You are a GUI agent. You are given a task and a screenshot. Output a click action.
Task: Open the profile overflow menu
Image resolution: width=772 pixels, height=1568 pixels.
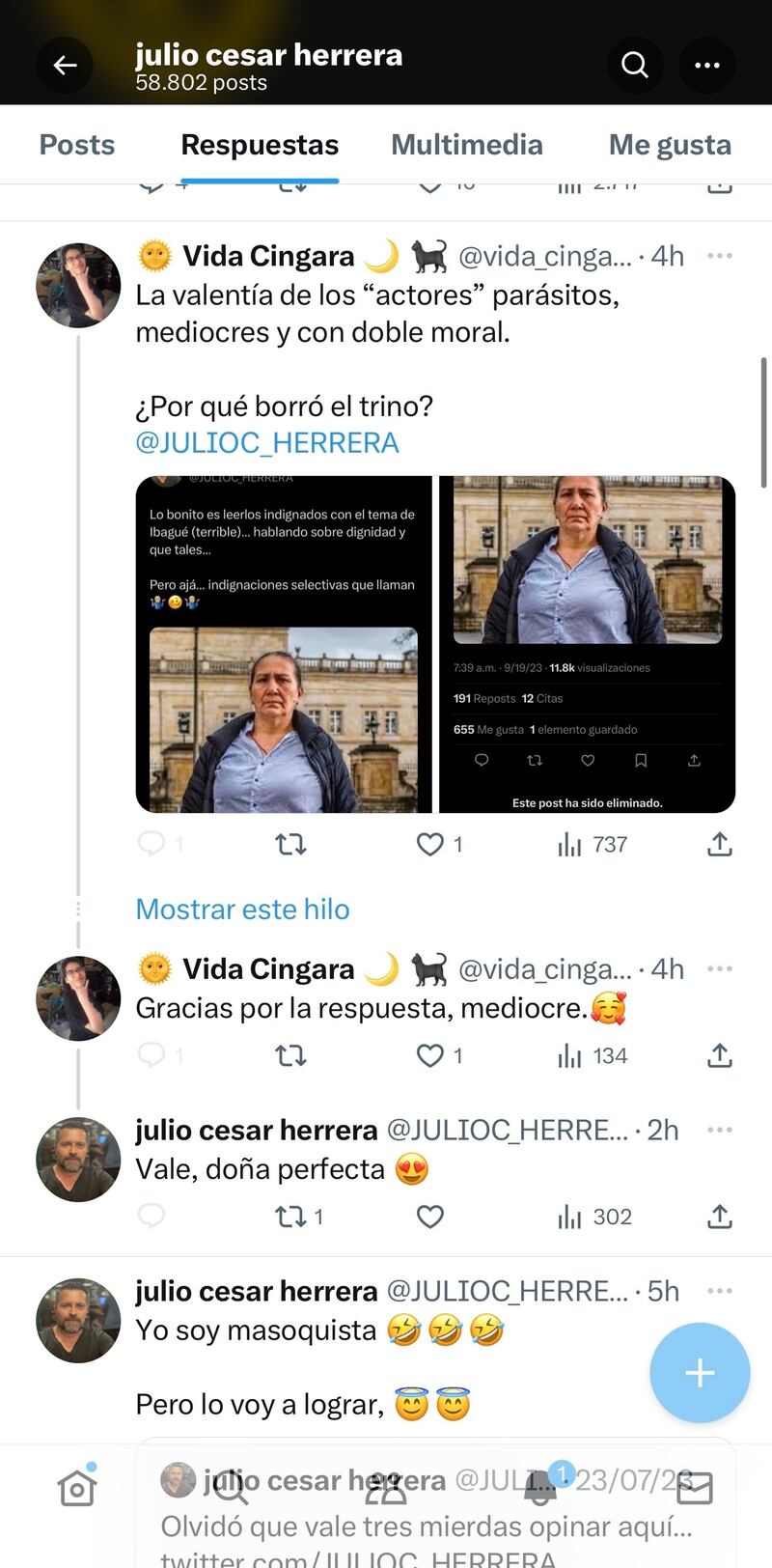point(707,66)
